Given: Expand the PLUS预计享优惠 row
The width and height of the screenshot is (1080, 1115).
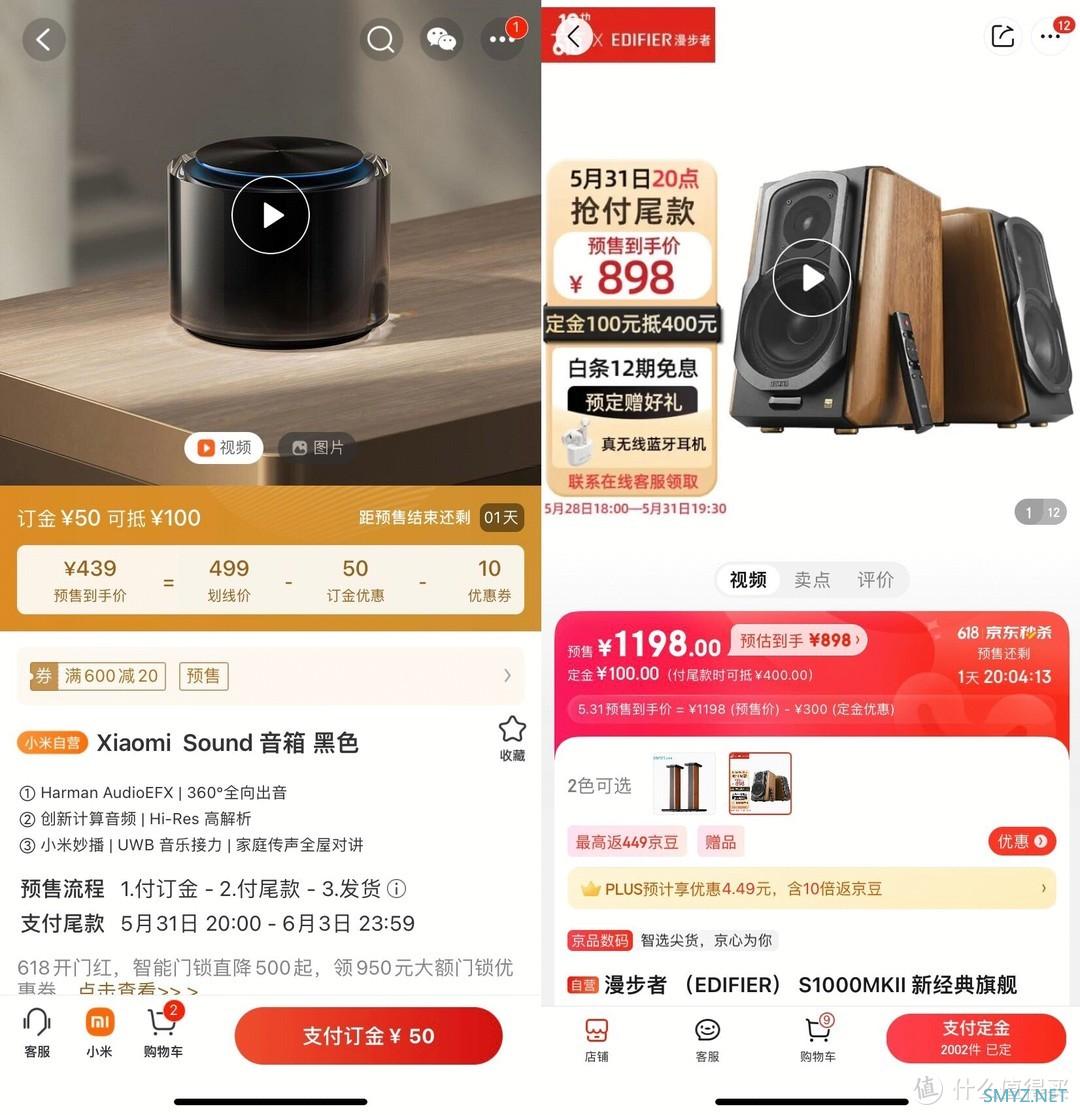Looking at the screenshot, I should [811, 888].
